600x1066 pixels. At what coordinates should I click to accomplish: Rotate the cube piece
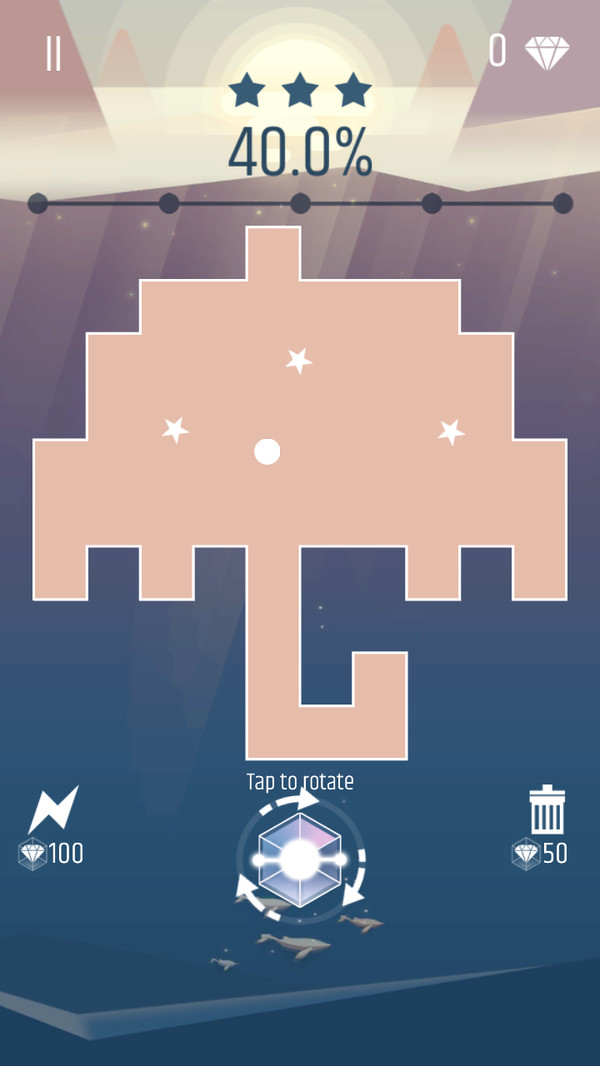point(299,858)
